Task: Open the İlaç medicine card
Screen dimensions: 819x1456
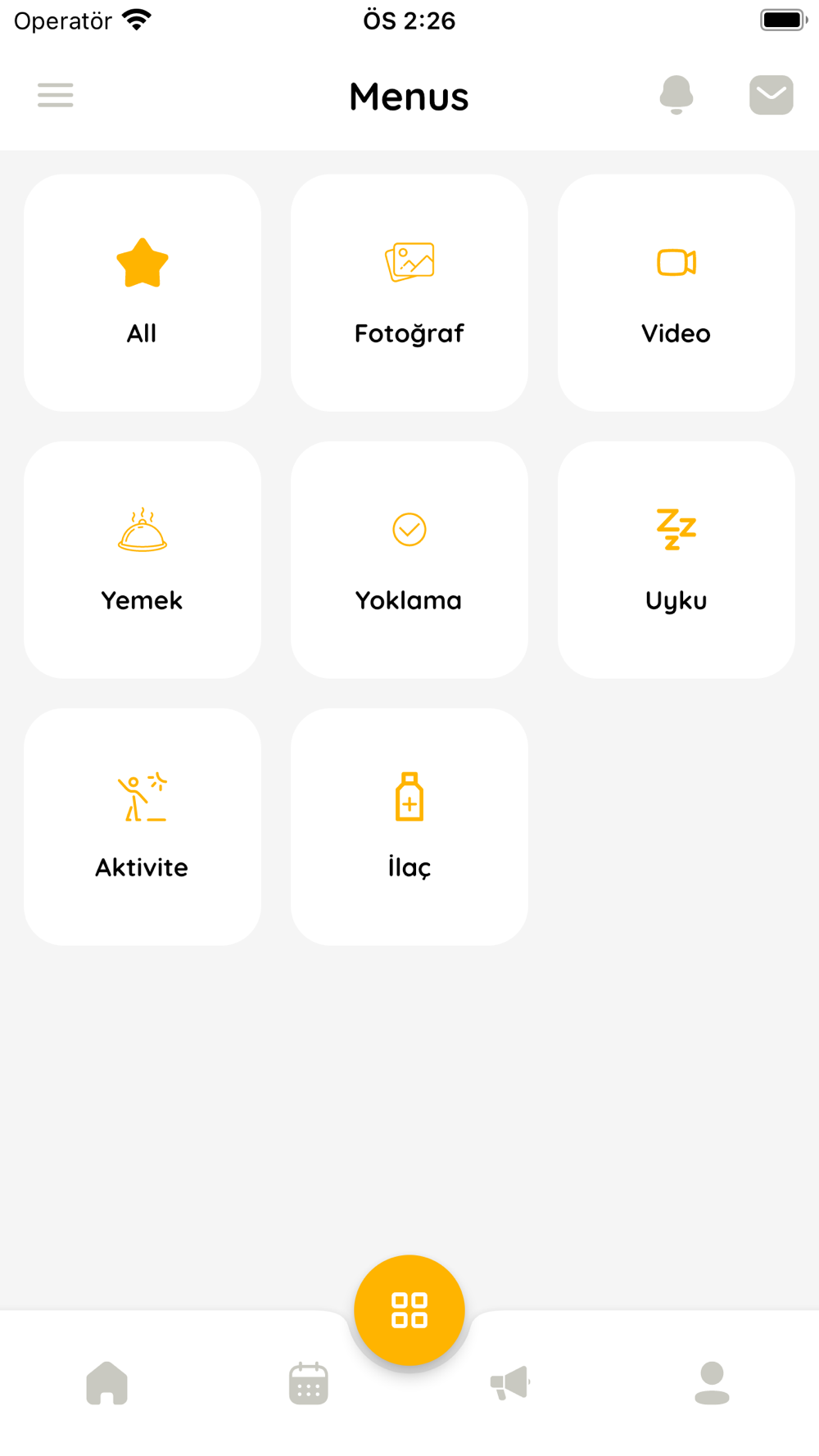Action: pos(409,826)
